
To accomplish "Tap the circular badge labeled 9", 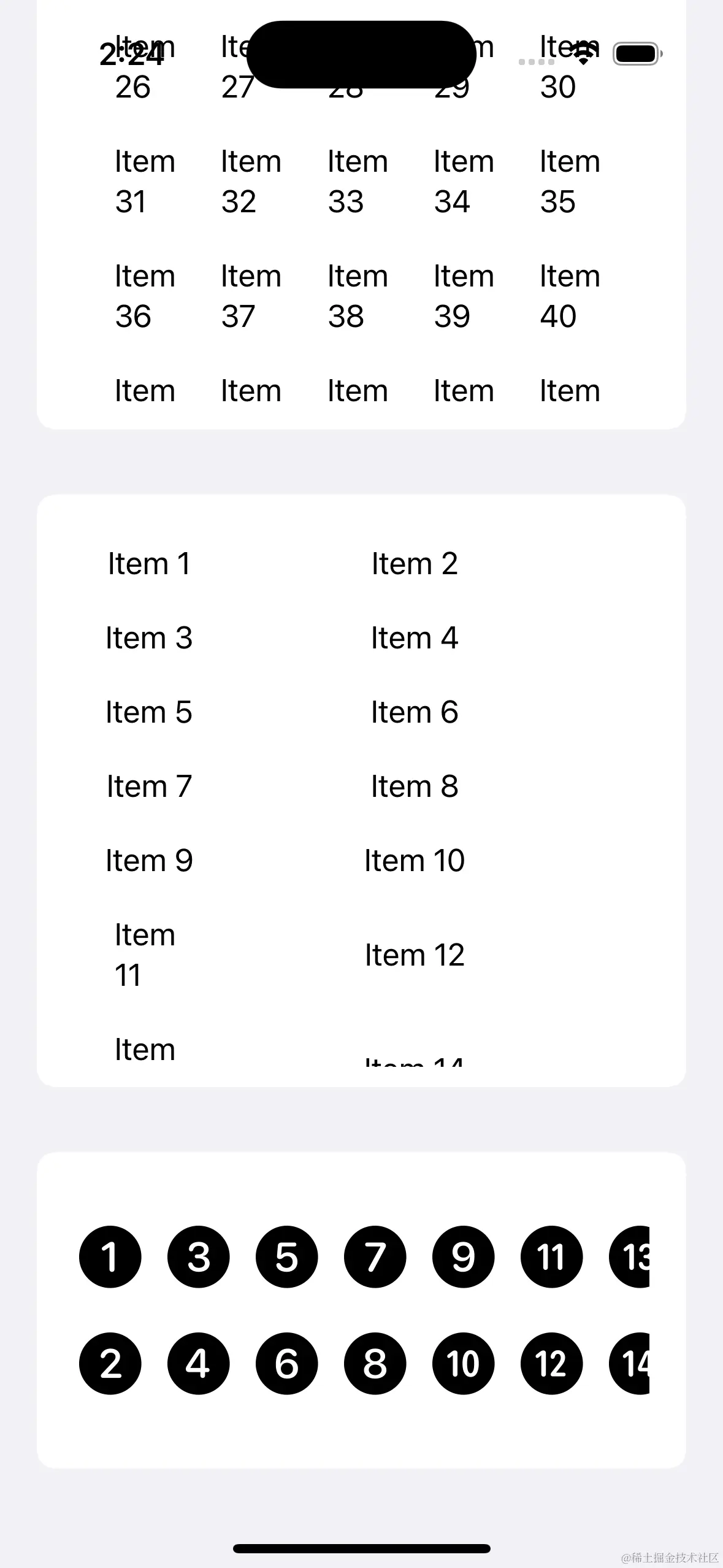I will pos(463,1258).
